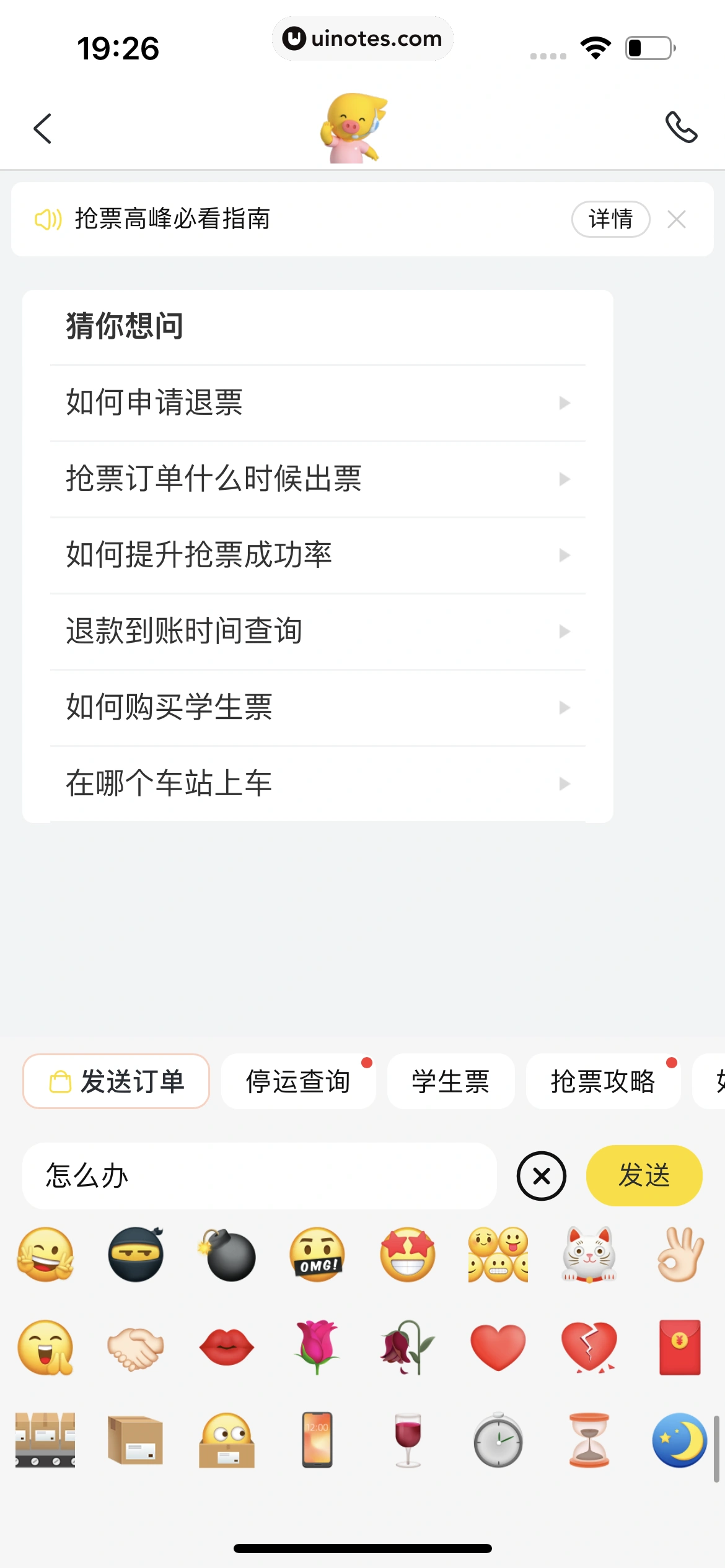The image size is (725, 1568).
Task: Insert the bomb emoji
Action: [x=227, y=1255]
